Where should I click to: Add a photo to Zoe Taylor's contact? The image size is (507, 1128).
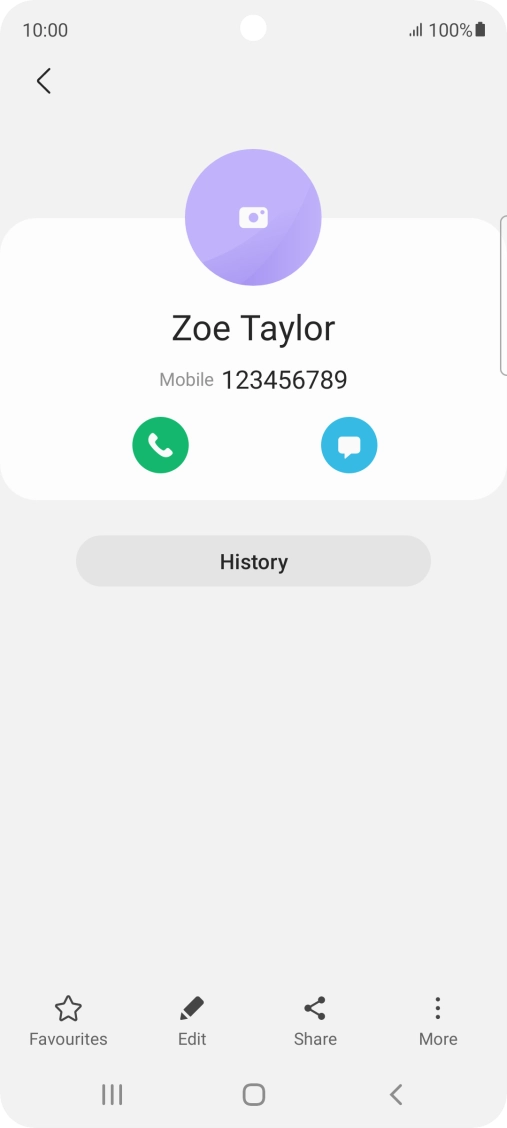[253, 217]
